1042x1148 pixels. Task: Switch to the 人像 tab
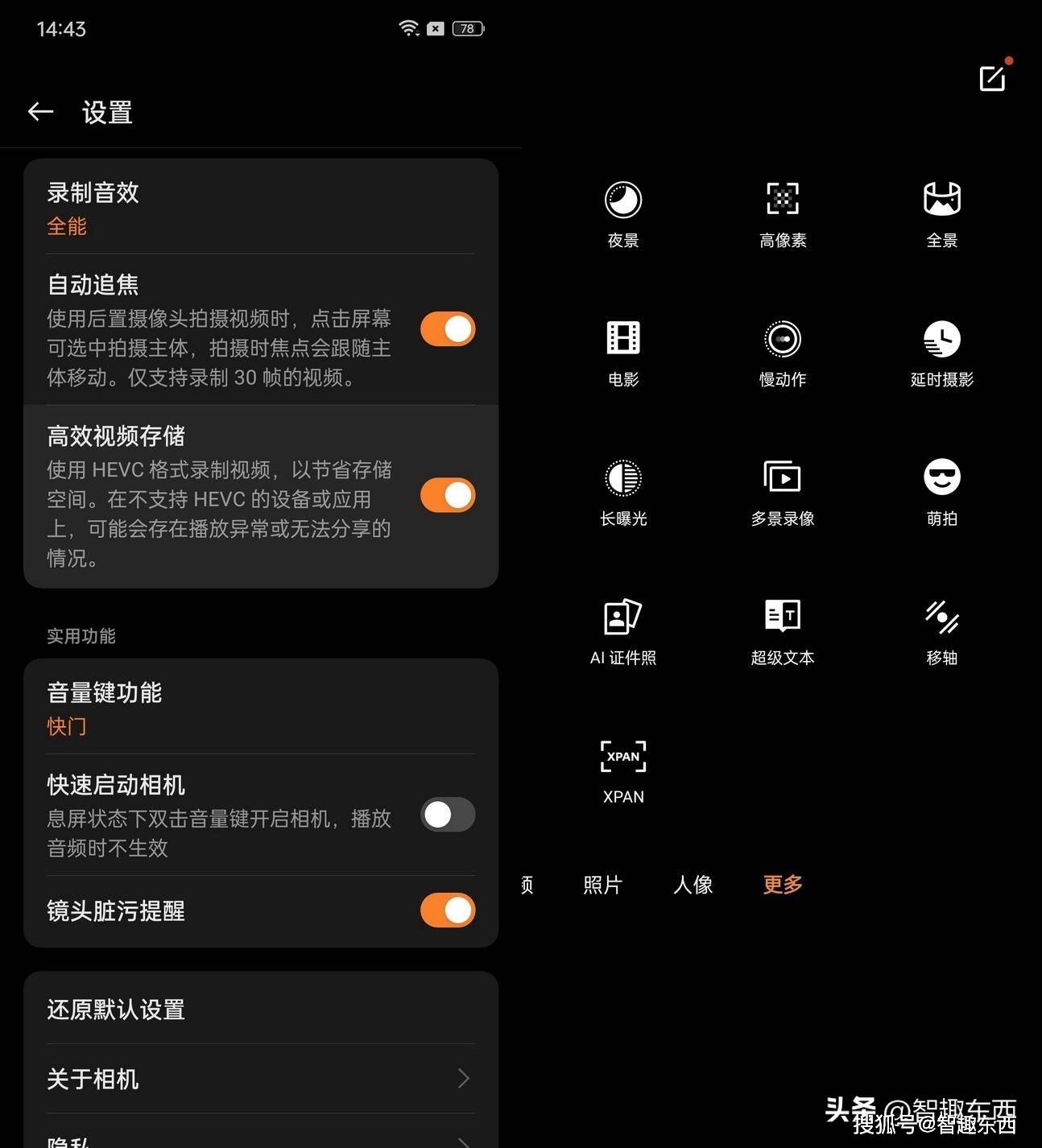pyautogui.click(x=693, y=885)
